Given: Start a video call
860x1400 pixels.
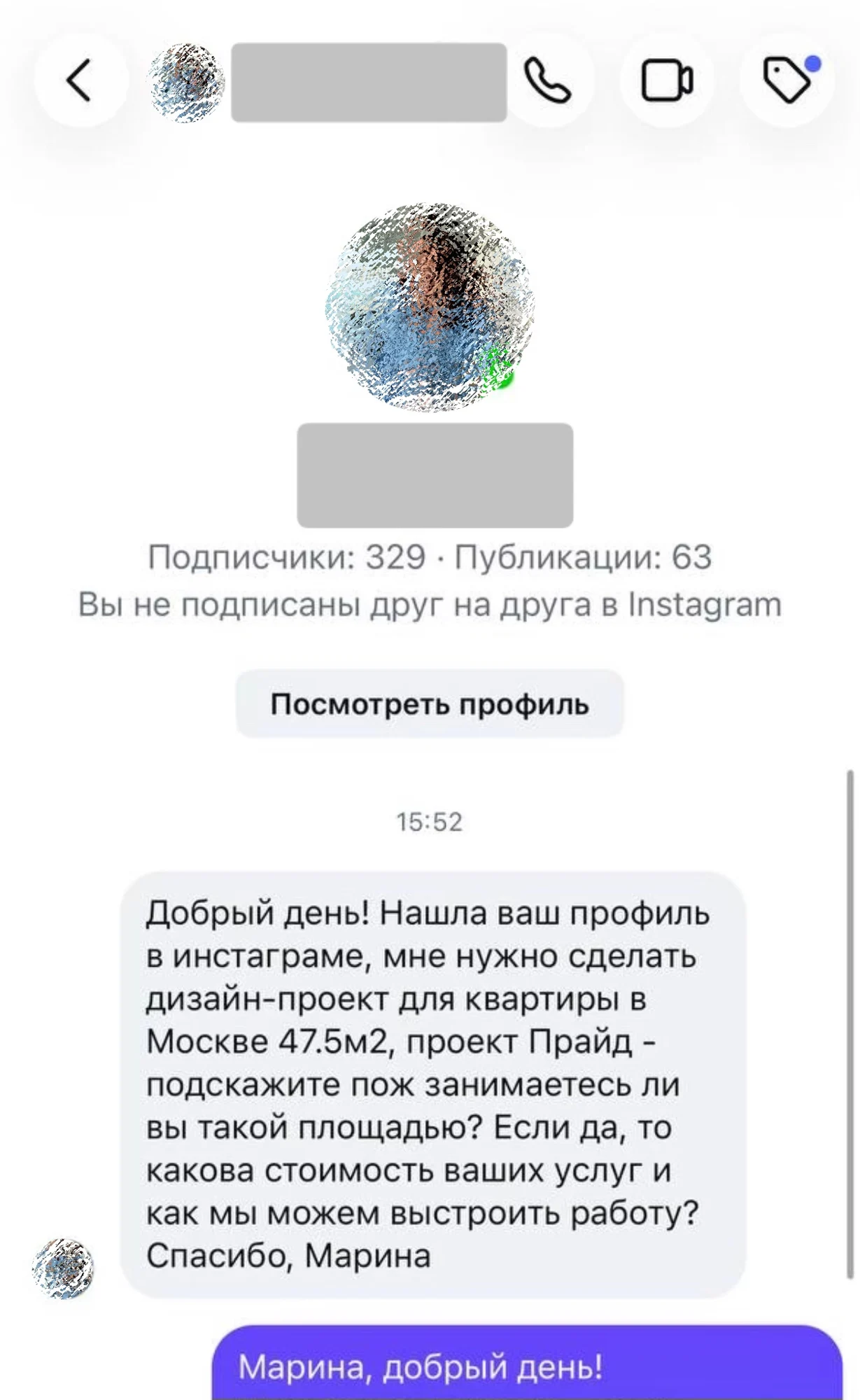Looking at the screenshot, I should [667, 80].
